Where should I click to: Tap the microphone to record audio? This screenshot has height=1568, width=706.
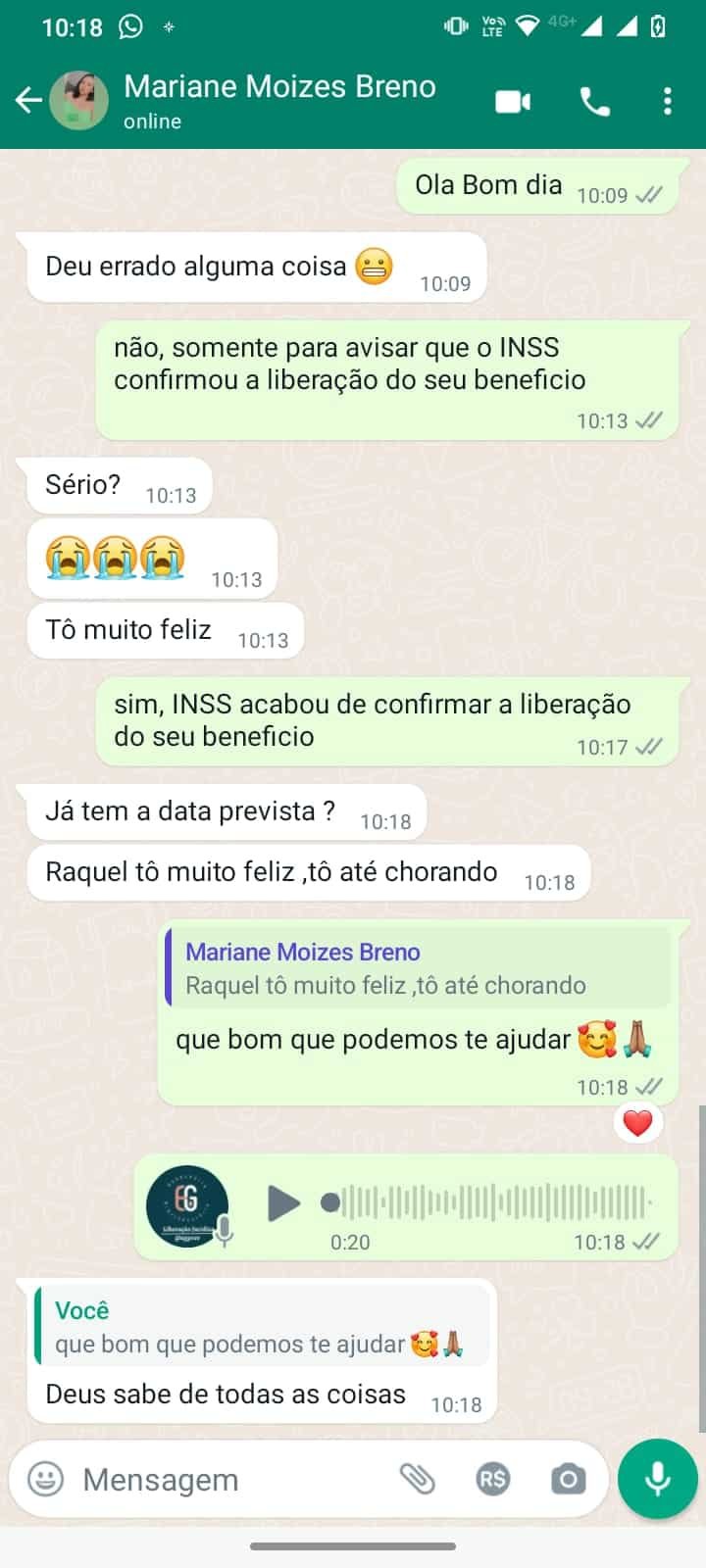pyautogui.click(x=657, y=1479)
